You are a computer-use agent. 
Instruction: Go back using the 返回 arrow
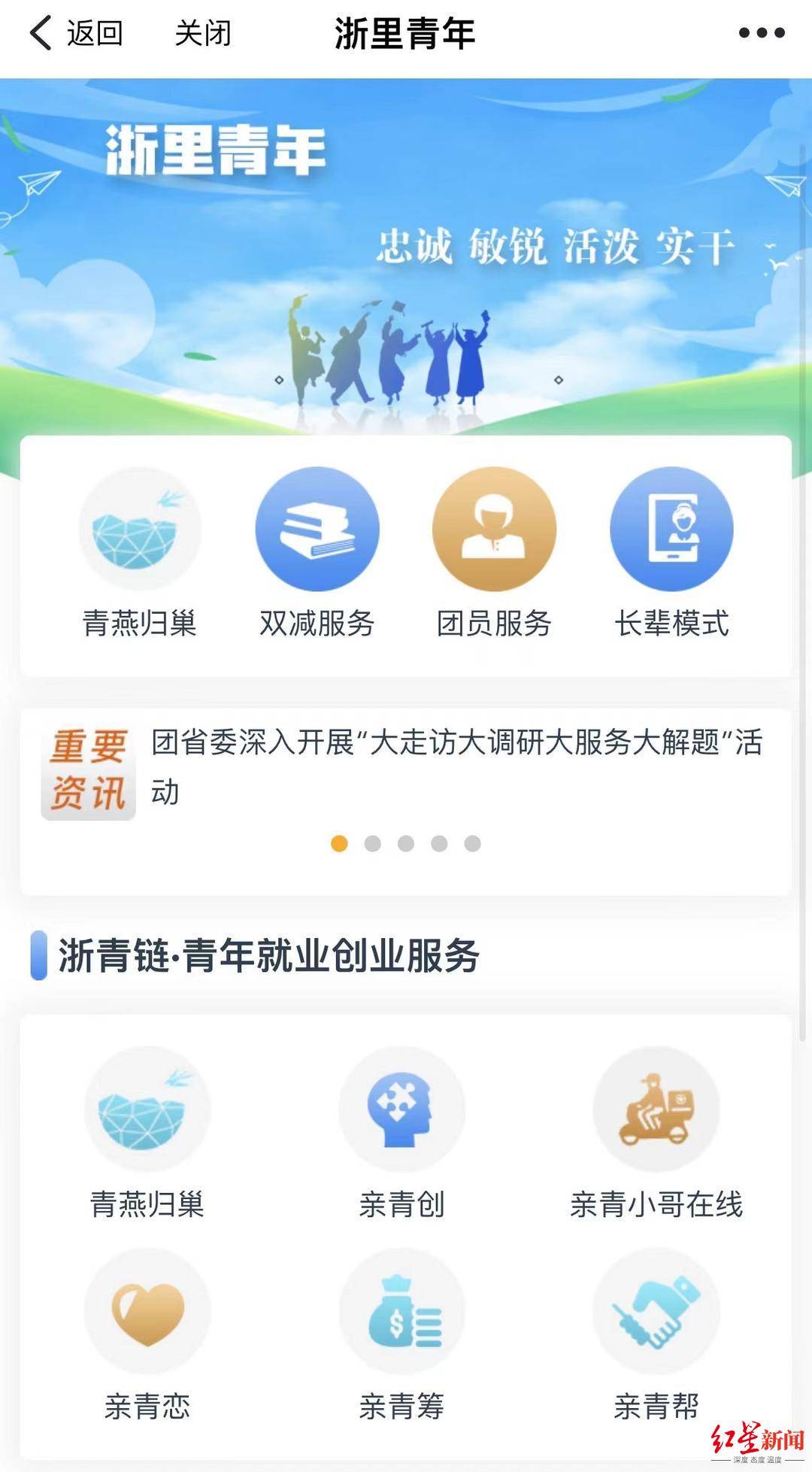[75, 34]
